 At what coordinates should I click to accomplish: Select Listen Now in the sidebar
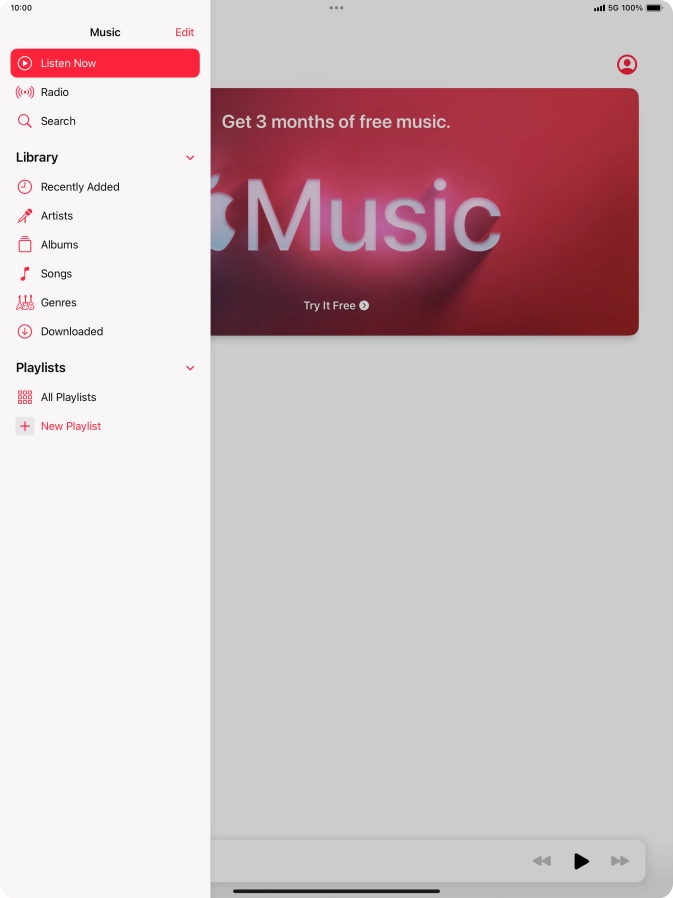(x=105, y=63)
